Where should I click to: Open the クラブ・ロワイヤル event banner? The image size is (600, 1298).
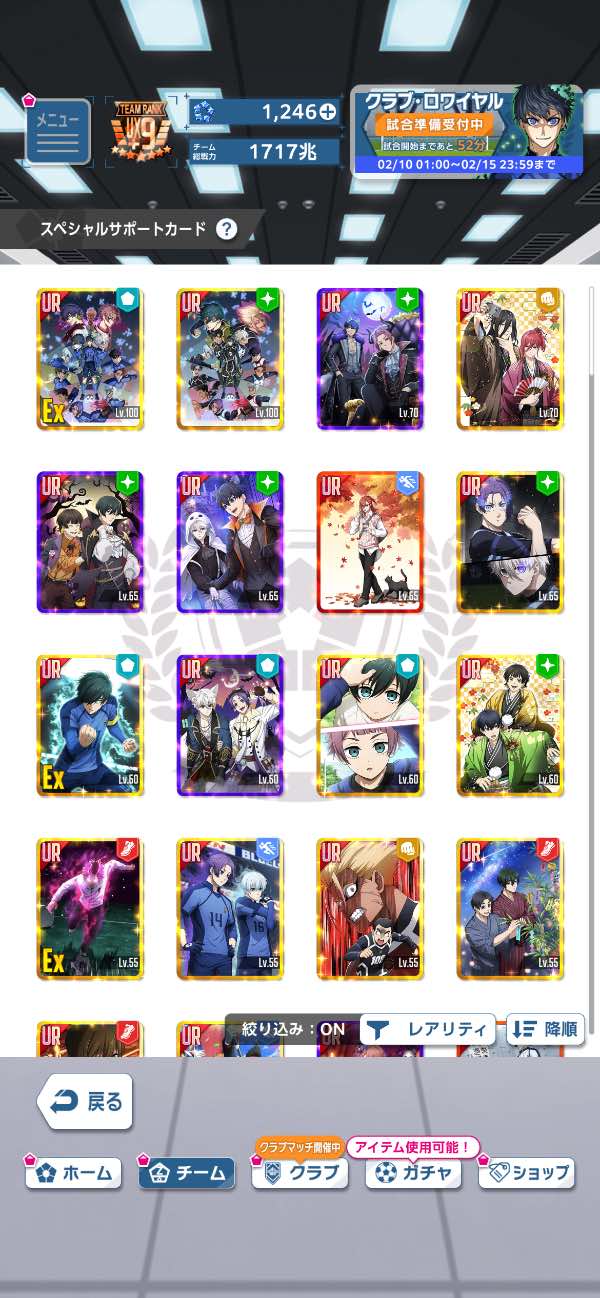[x=466, y=131]
